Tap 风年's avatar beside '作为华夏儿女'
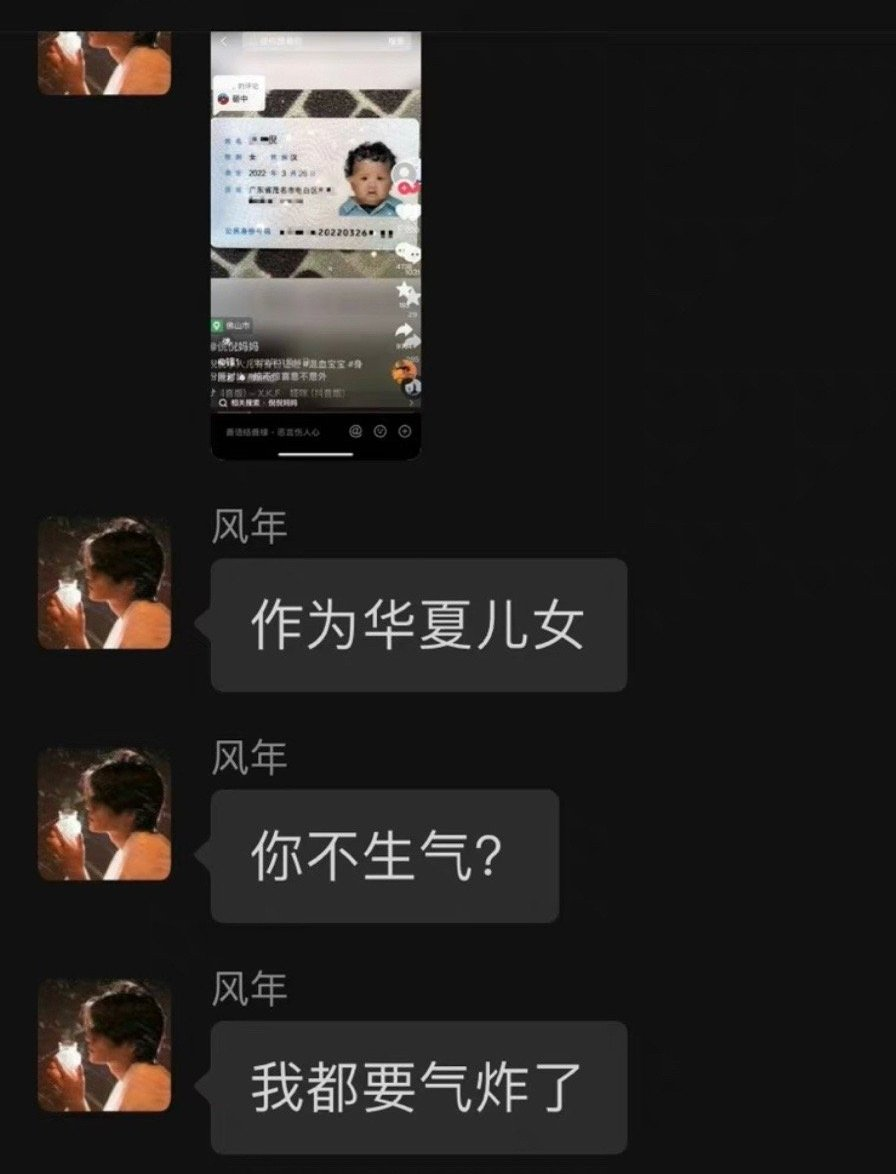This screenshot has height=1174, width=896. pos(104,583)
